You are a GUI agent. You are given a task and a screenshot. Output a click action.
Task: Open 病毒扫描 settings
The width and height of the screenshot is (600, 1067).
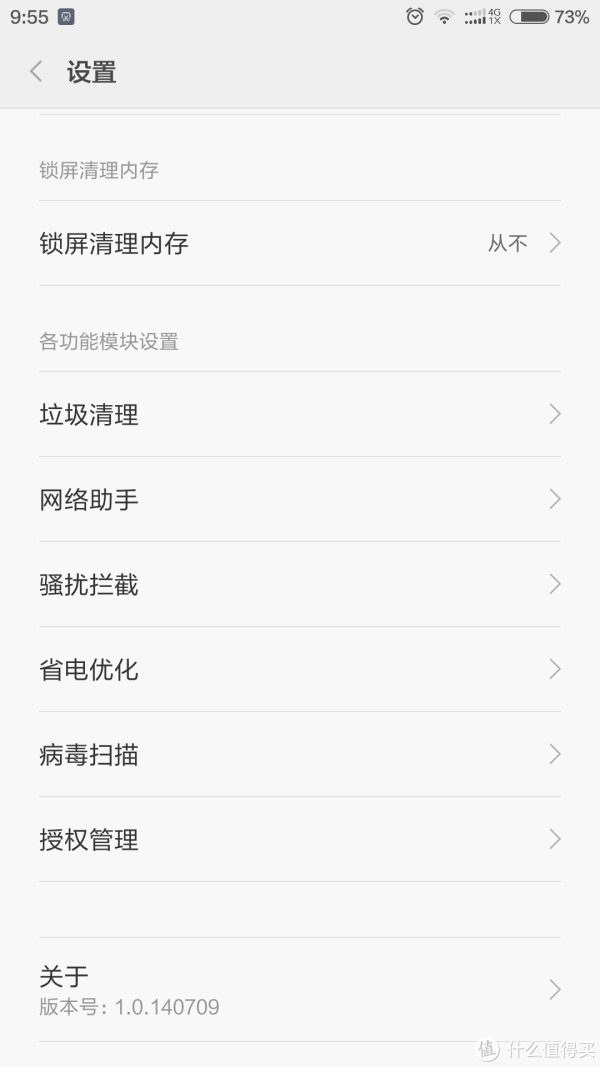tap(300, 754)
